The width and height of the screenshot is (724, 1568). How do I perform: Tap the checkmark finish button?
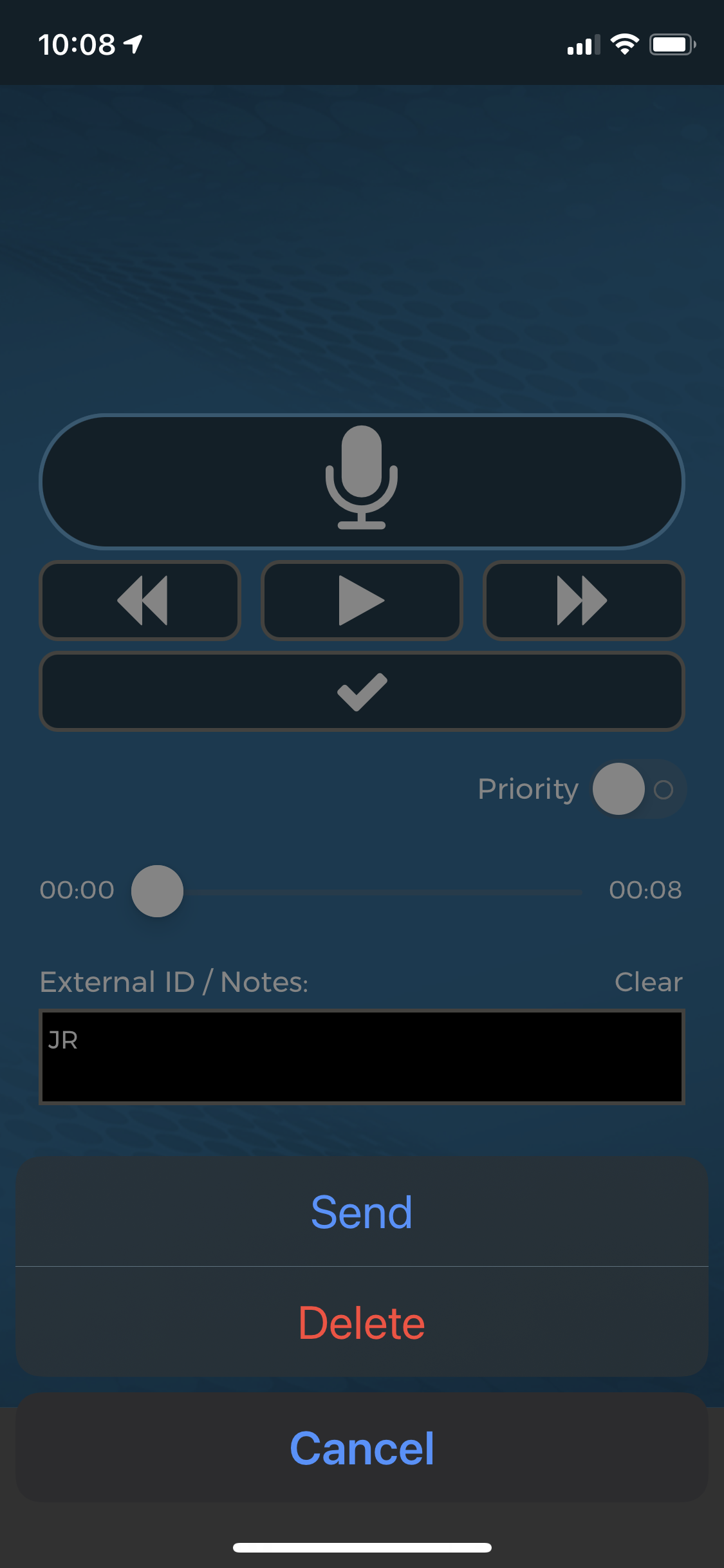pos(362,692)
